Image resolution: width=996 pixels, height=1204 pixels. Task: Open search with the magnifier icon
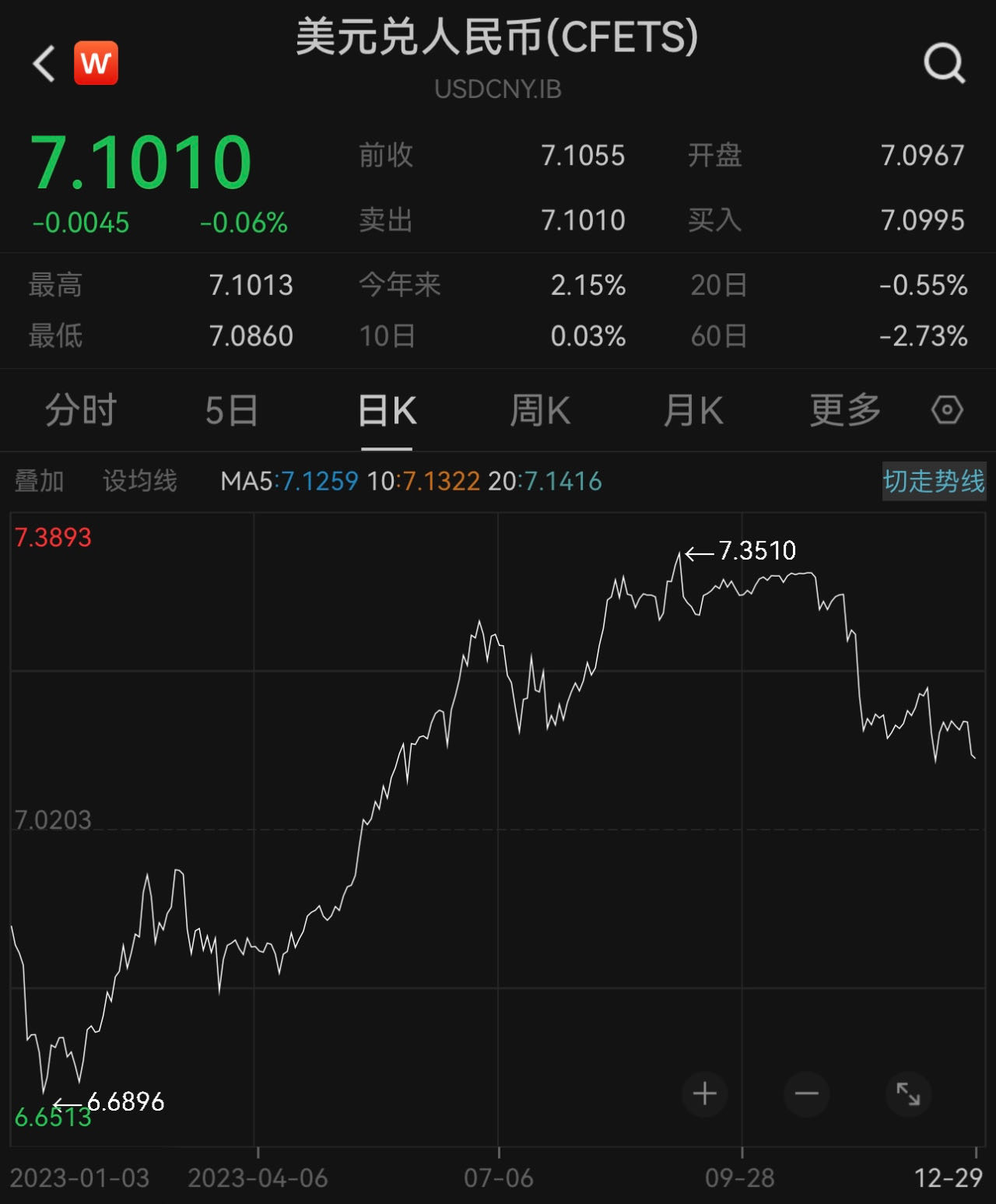pyautogui.click(x=944, y=63)
